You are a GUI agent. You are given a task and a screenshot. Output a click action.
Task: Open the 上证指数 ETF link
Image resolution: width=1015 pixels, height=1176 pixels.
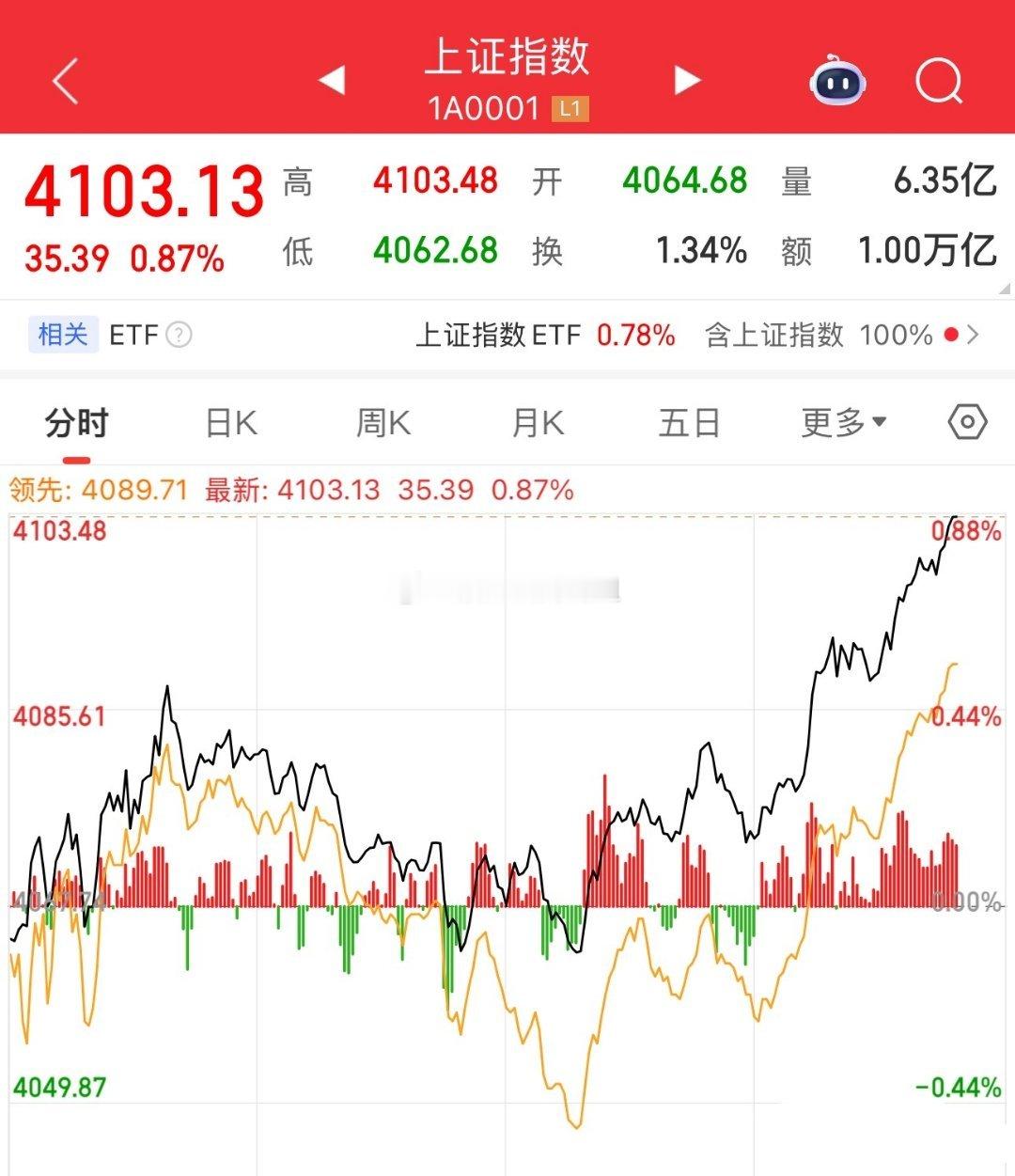pyautogui.click(x=498, y=336)
